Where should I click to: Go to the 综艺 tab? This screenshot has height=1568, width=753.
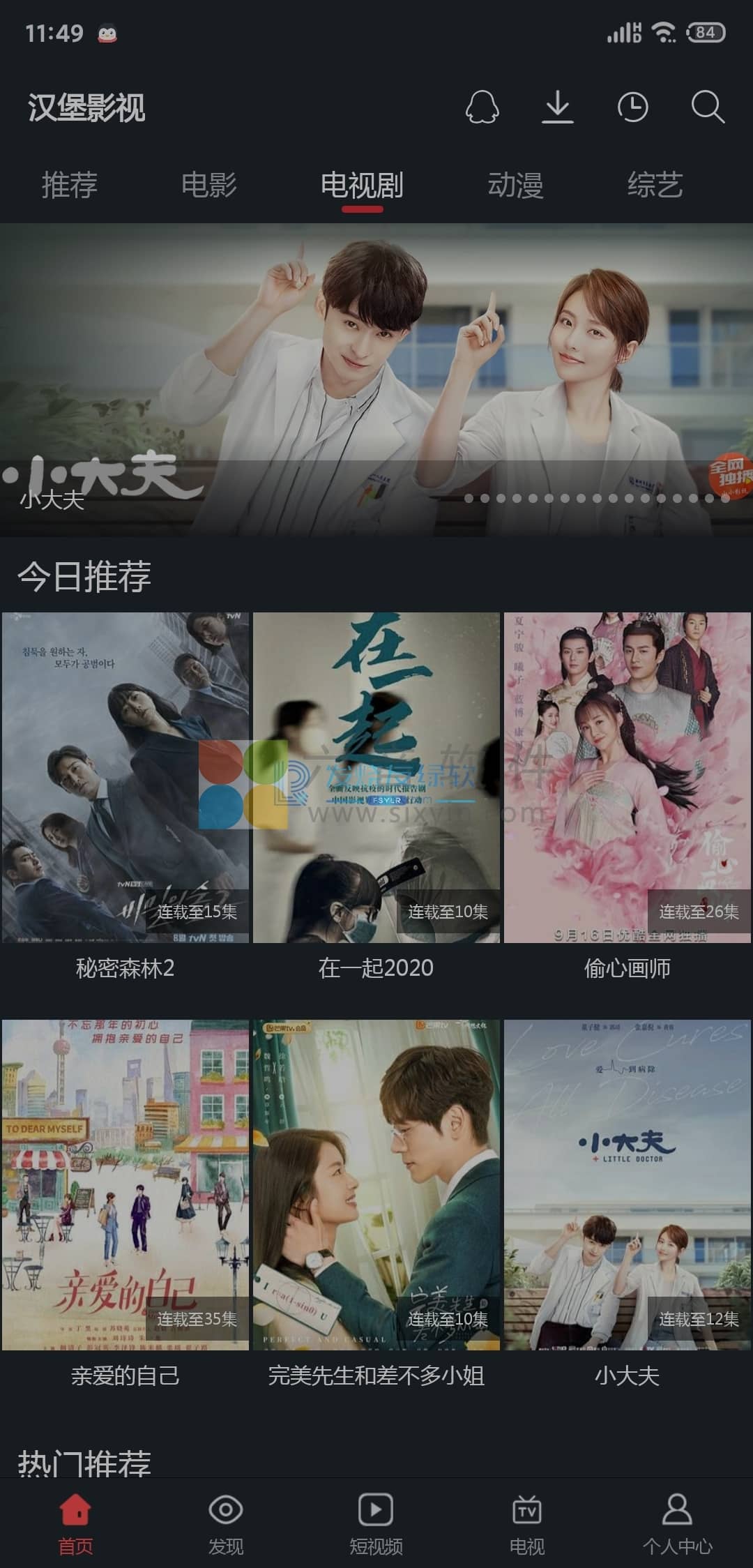655,186
